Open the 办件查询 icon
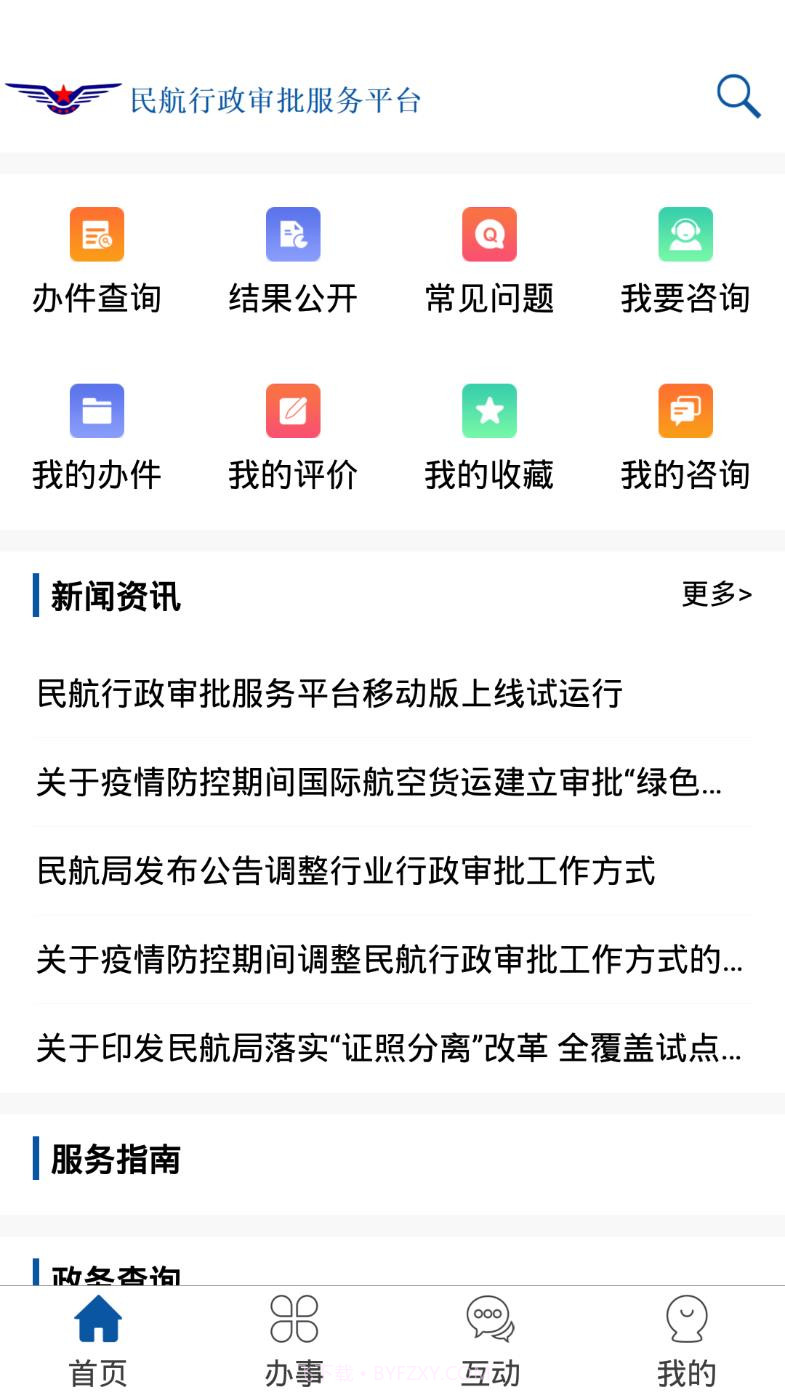The width and height of the screenshot is (785, 1395). click(96, 234)
